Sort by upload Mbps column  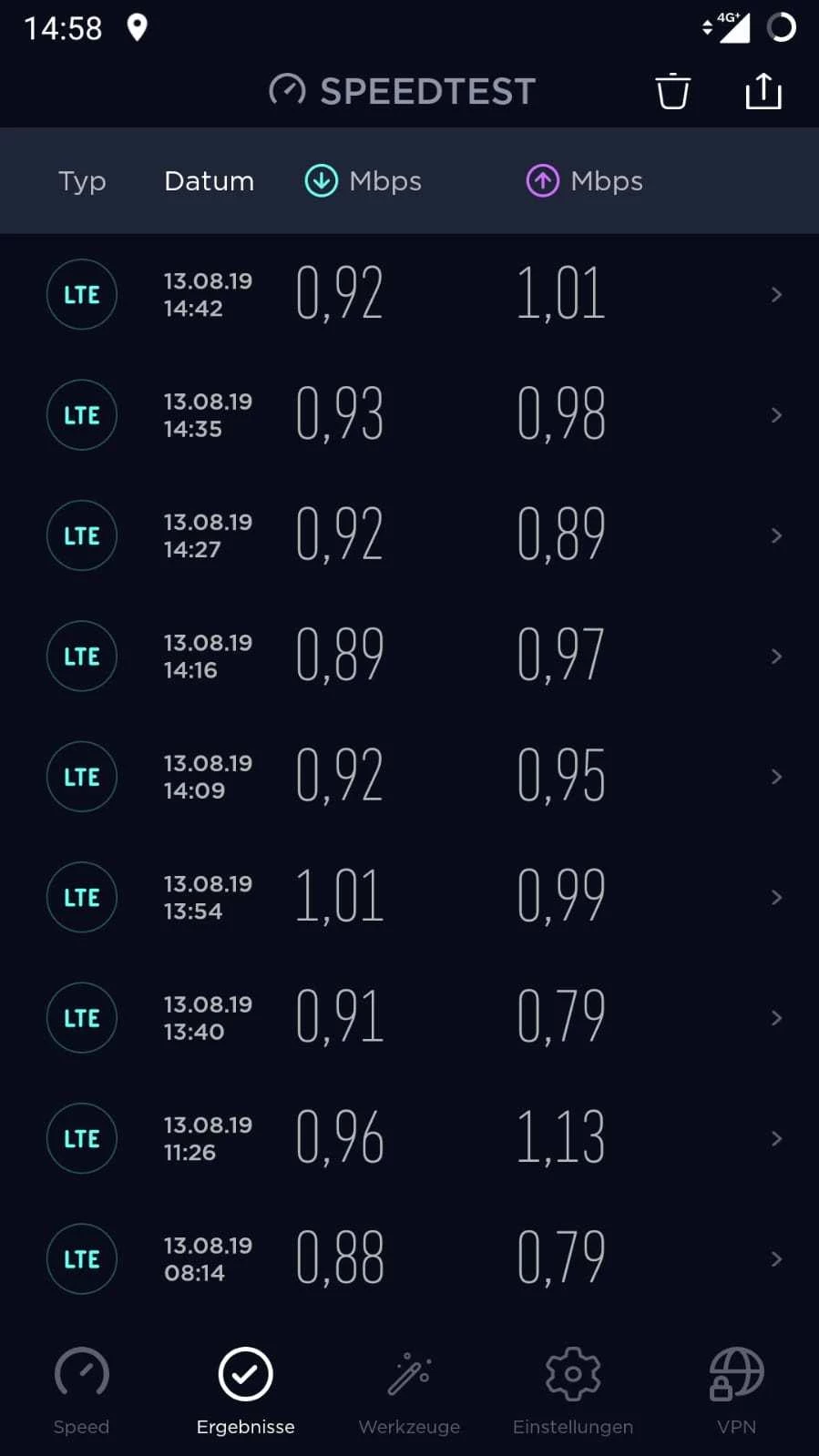(x=584, y=181)
